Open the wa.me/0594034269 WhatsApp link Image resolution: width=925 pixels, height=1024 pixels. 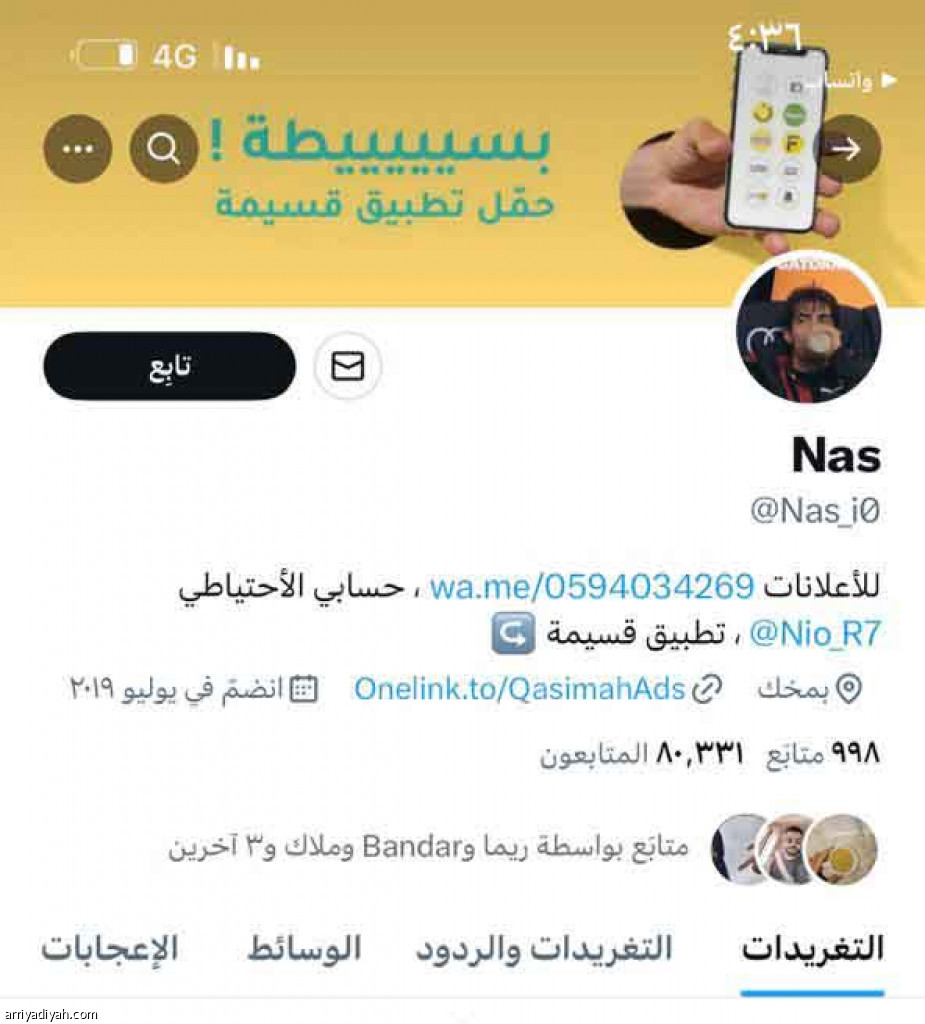point(591,585)
